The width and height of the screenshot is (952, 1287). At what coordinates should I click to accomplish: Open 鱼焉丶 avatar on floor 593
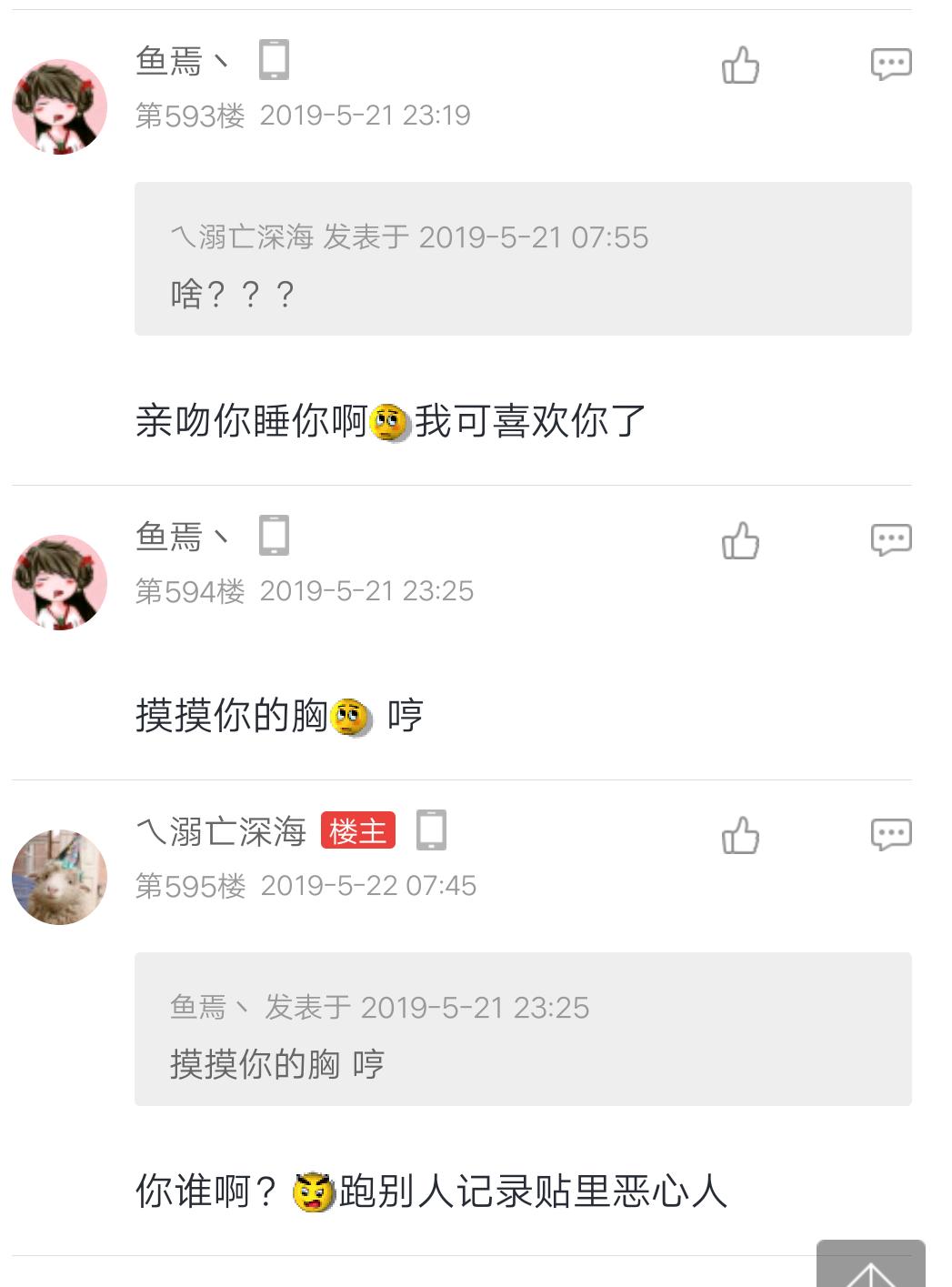60,107
